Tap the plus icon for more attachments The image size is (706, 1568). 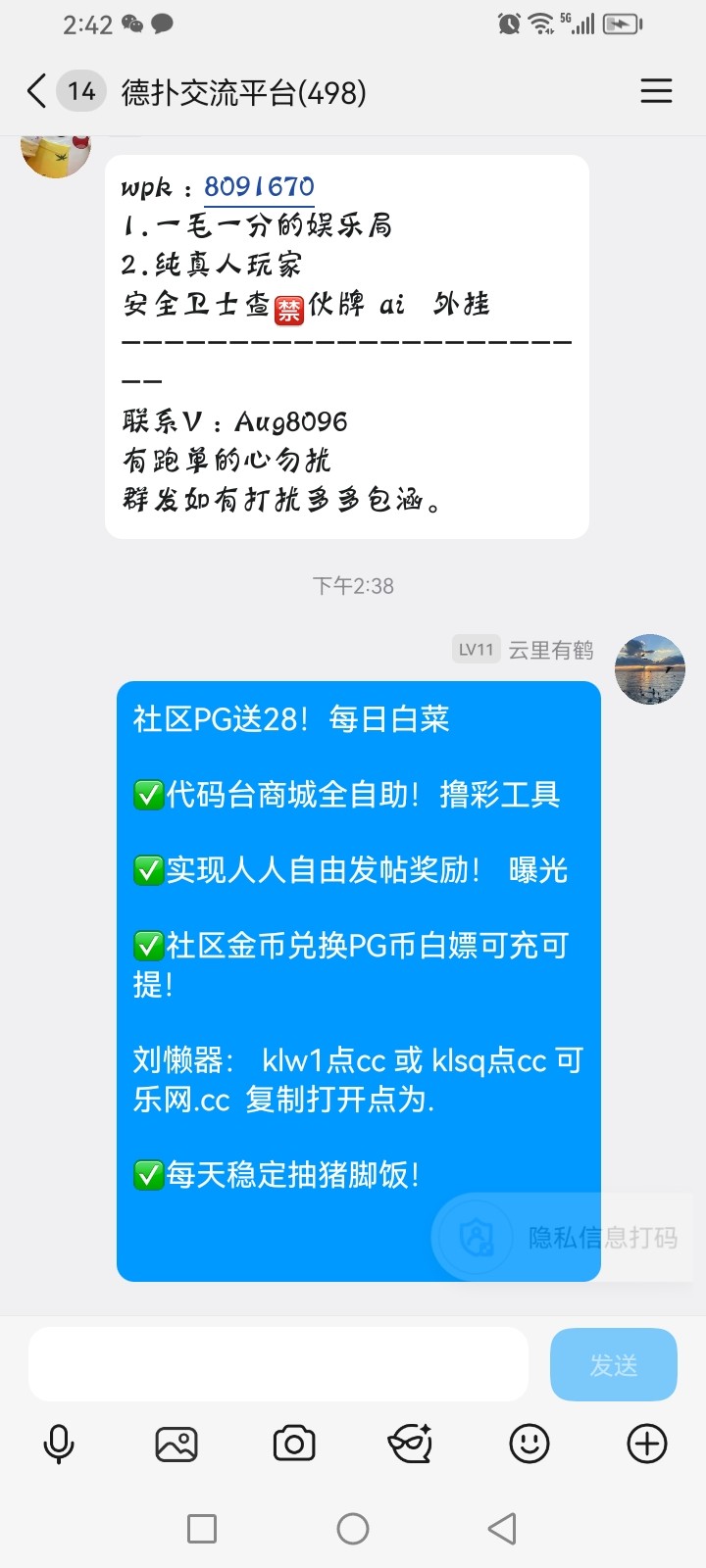coord(645,1442)
